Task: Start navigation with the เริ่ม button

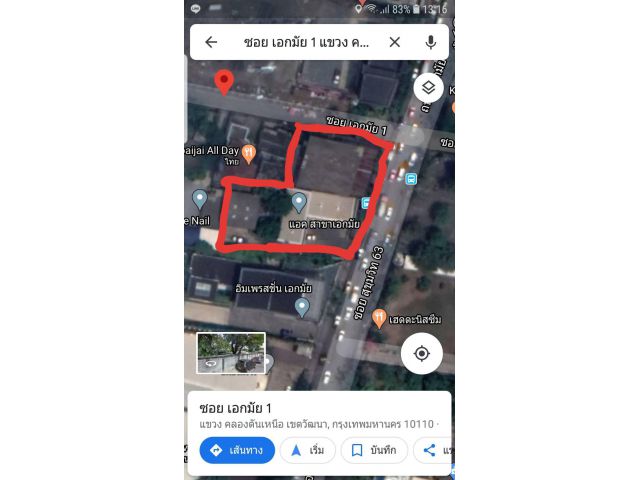Action: tap(307, 450)
